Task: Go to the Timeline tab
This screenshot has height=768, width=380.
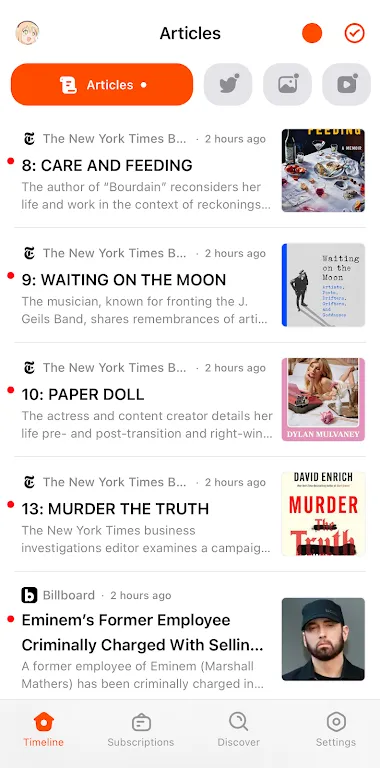Action: pos(44,730)
